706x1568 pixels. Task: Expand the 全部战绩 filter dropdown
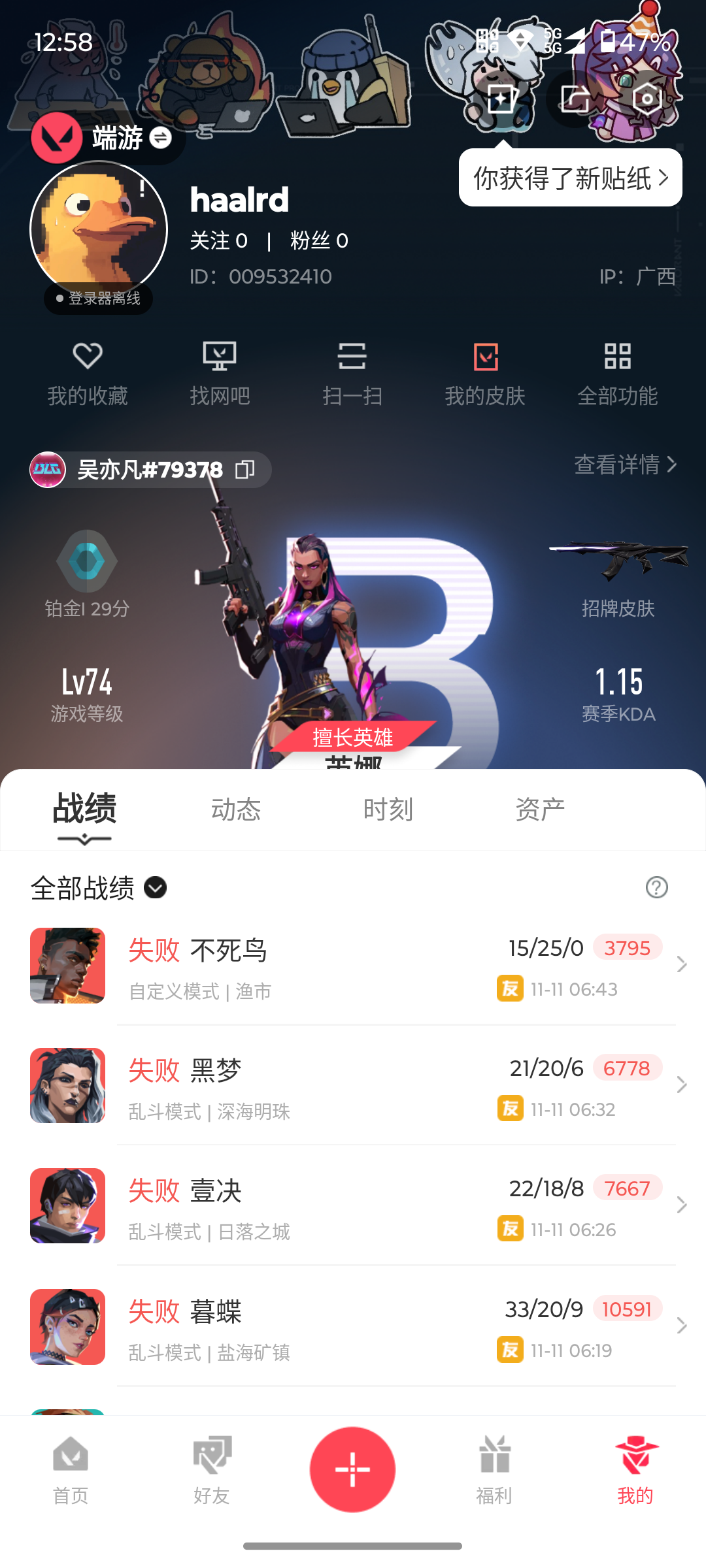coord(156,887)
